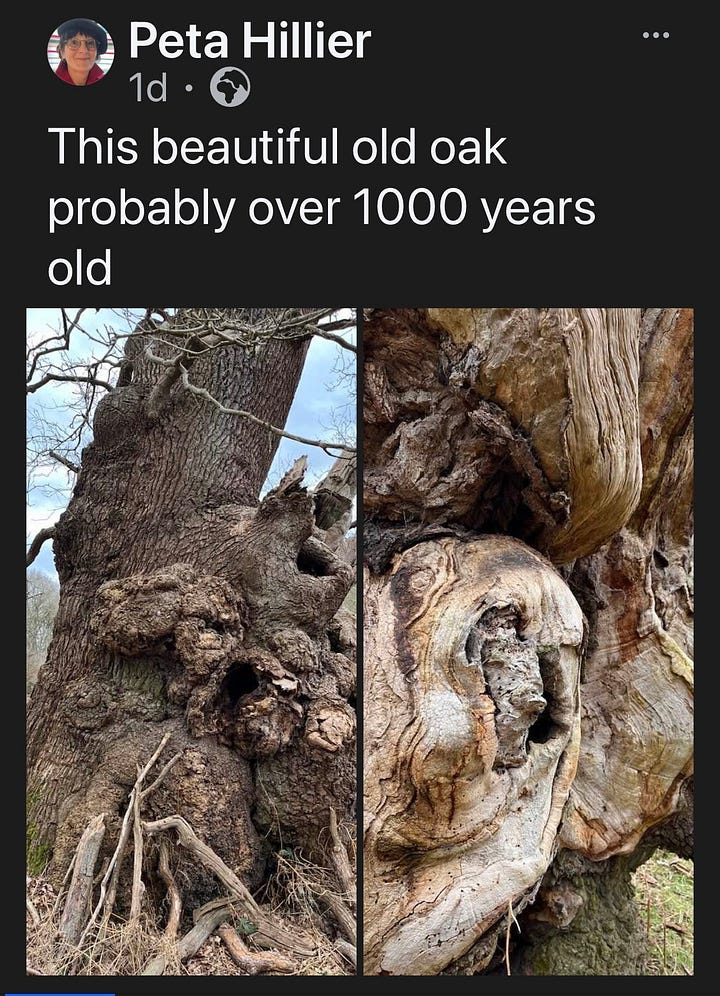View the left oak trunk photo
The width and height of the screenshot is (720, 996).
point(191,640)
